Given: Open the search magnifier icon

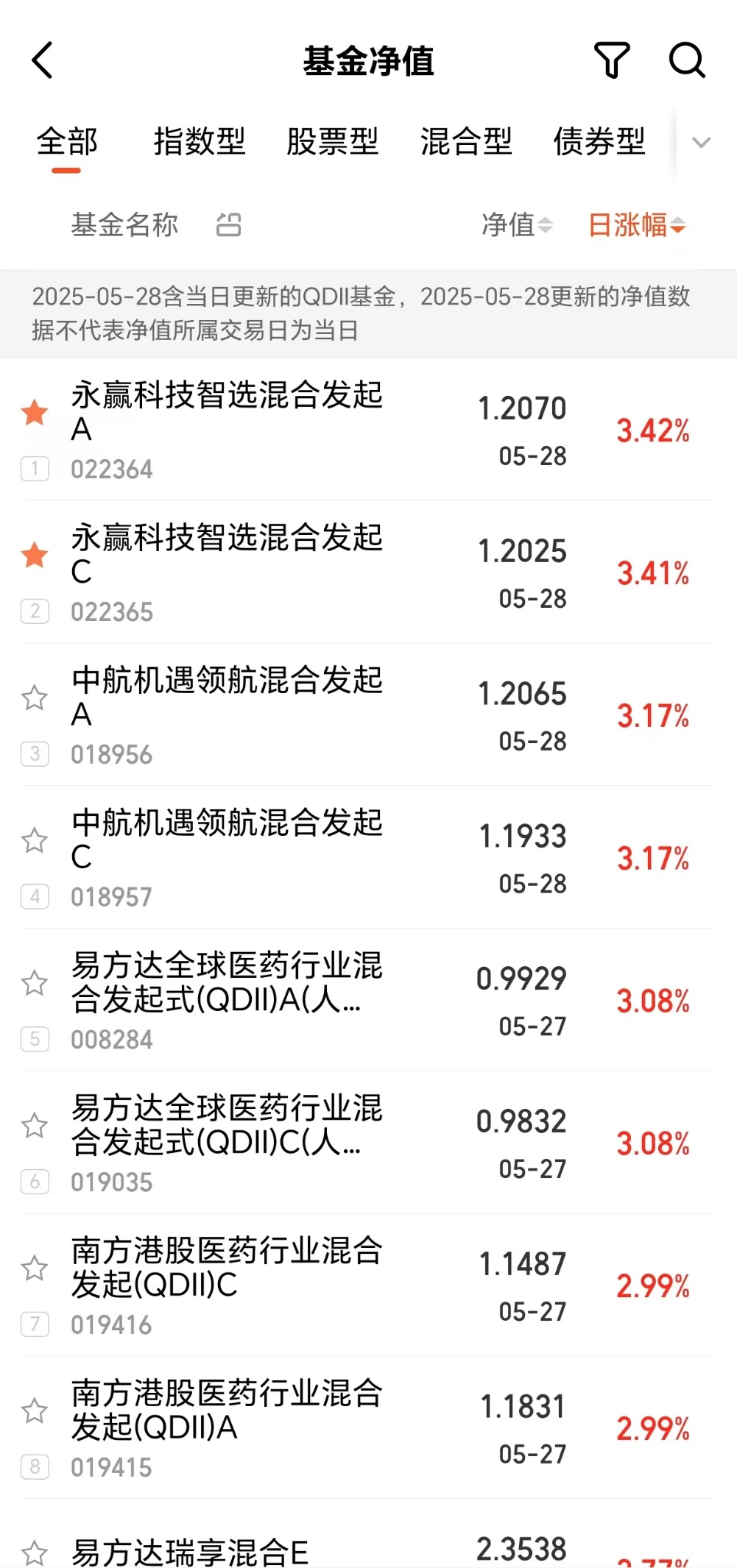Looking at the screenshot, I should click(687, 60).
